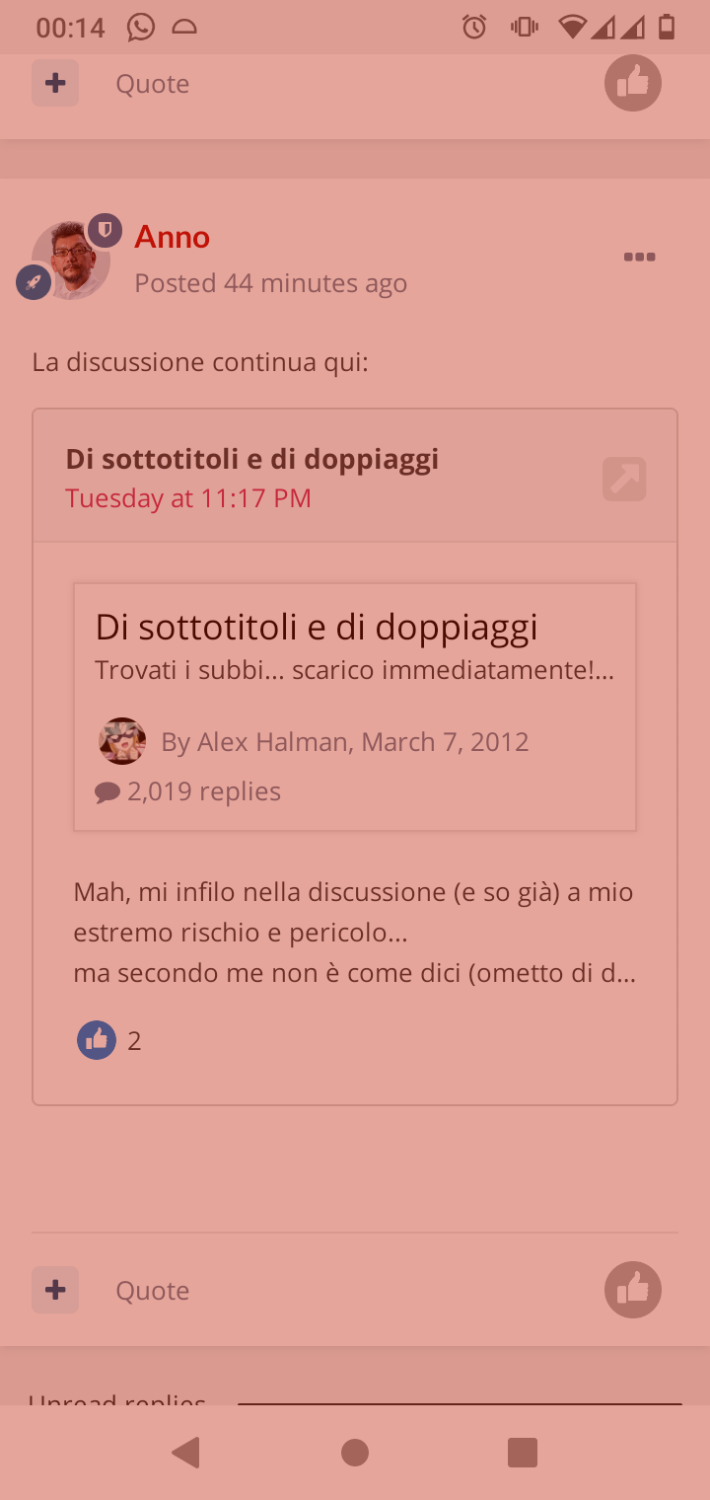Quote Anno's post
Viewport: 710px width, 1500px height.
(x=152, y=1290)
